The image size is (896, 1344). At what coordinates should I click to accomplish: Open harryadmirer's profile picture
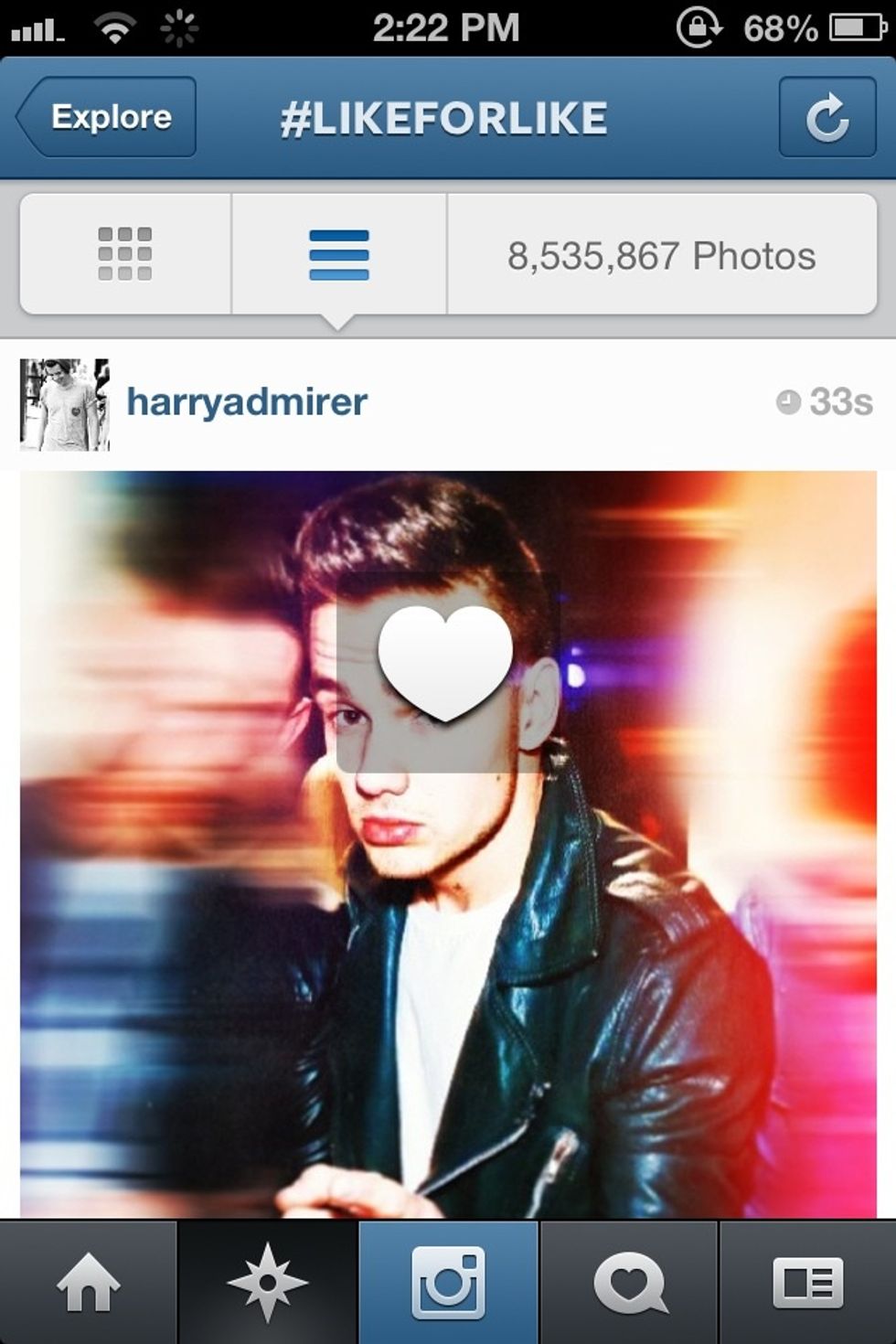[65, 404]
